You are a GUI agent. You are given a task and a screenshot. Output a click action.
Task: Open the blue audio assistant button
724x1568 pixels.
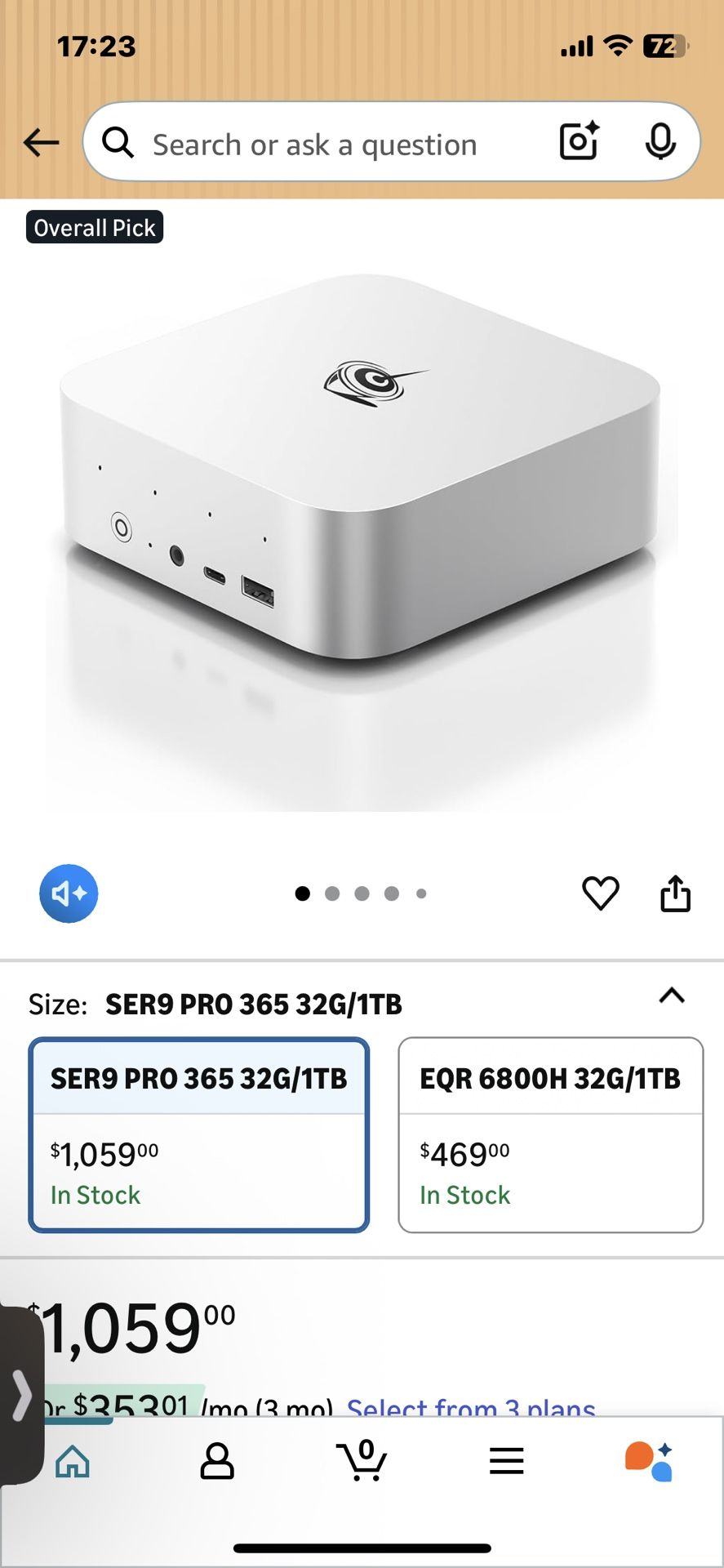click(69, 893)
